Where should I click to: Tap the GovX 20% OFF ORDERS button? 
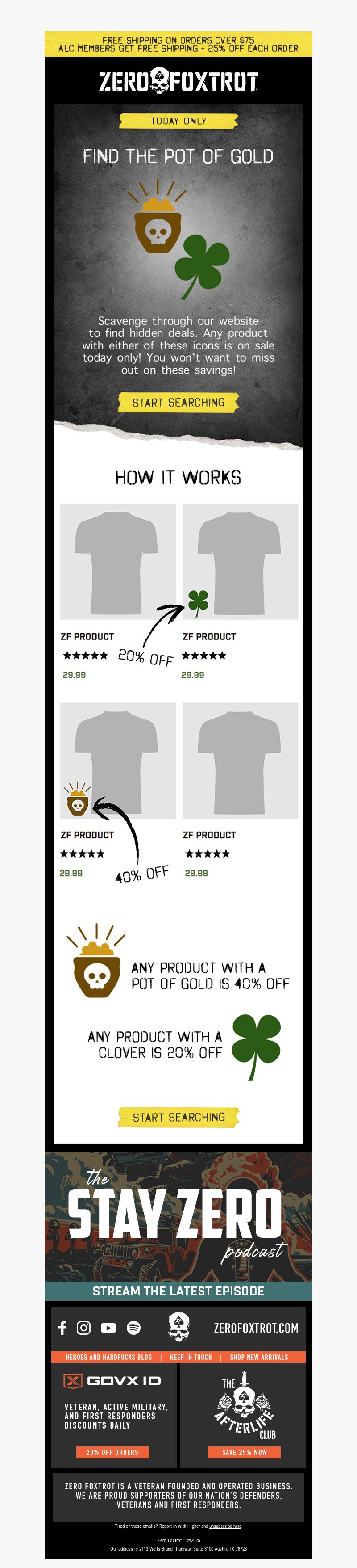[112, 1452]
